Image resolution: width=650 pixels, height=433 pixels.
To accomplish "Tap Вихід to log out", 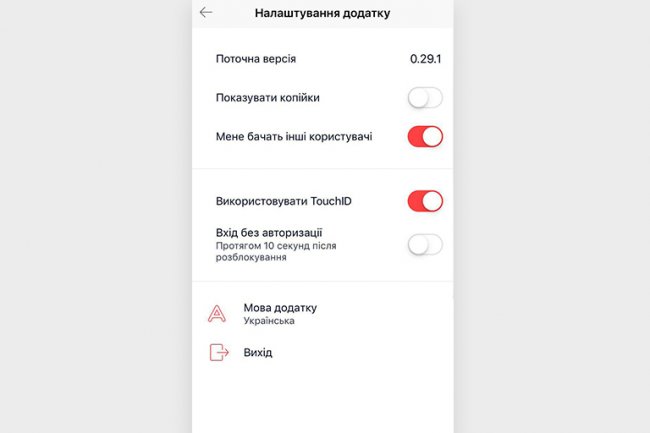I will click(x=258, y=353).
